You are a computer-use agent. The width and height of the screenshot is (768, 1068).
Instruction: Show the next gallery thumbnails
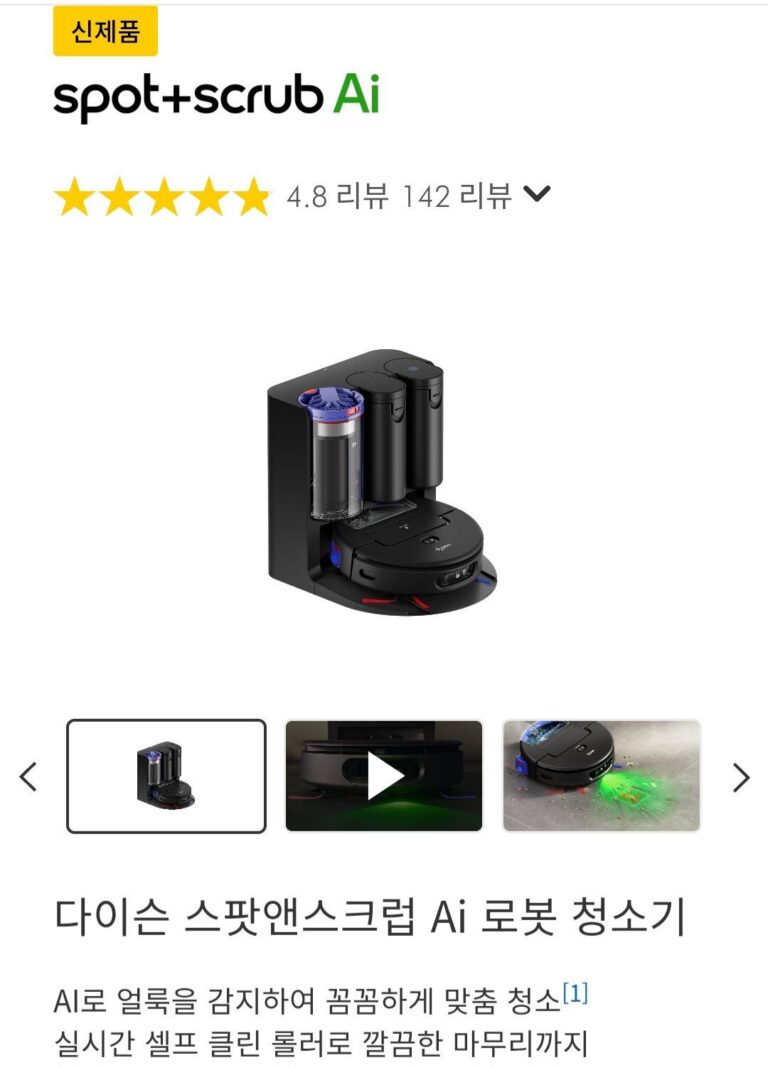click(740, 777)
